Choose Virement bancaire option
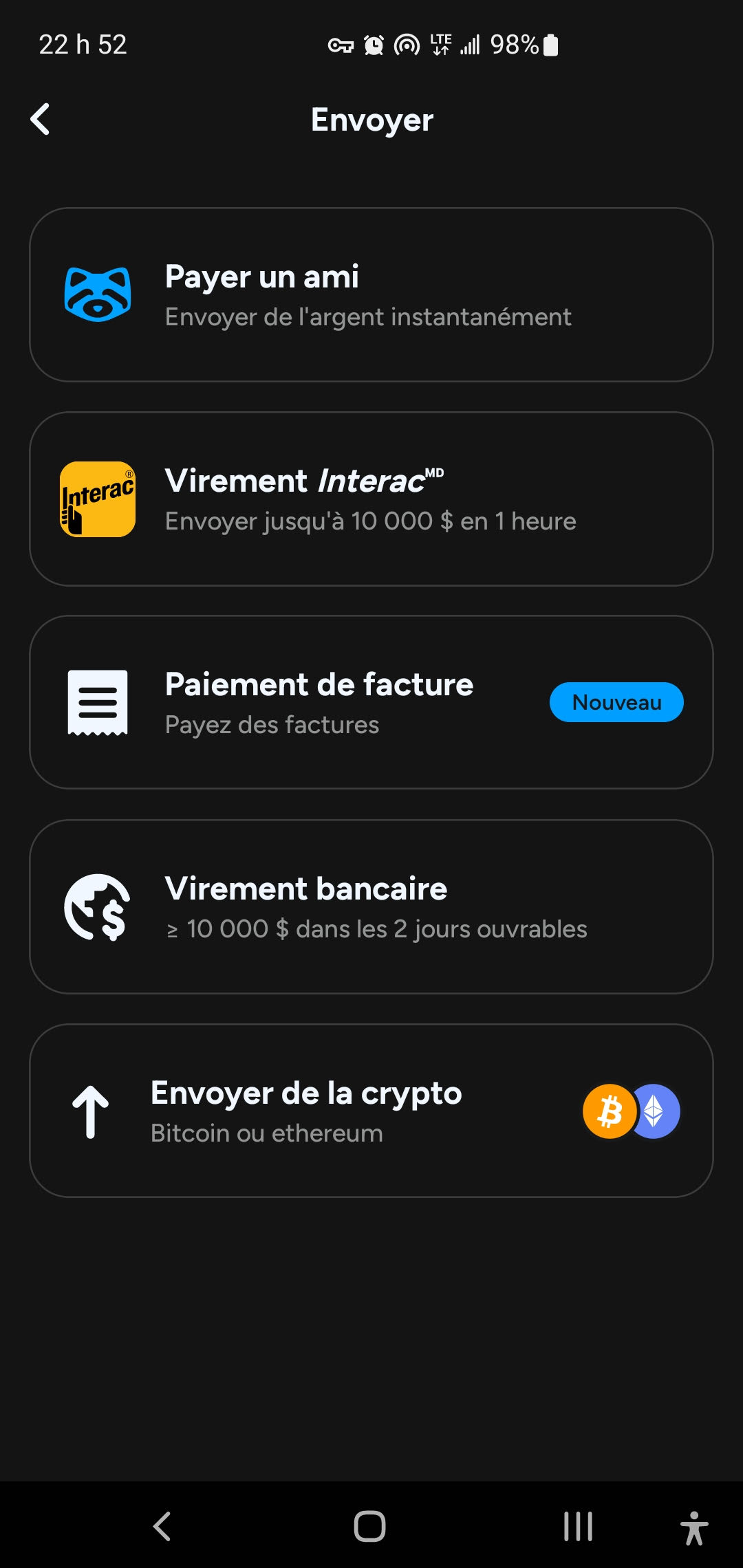743x1568 pixels. coord(371,906)
